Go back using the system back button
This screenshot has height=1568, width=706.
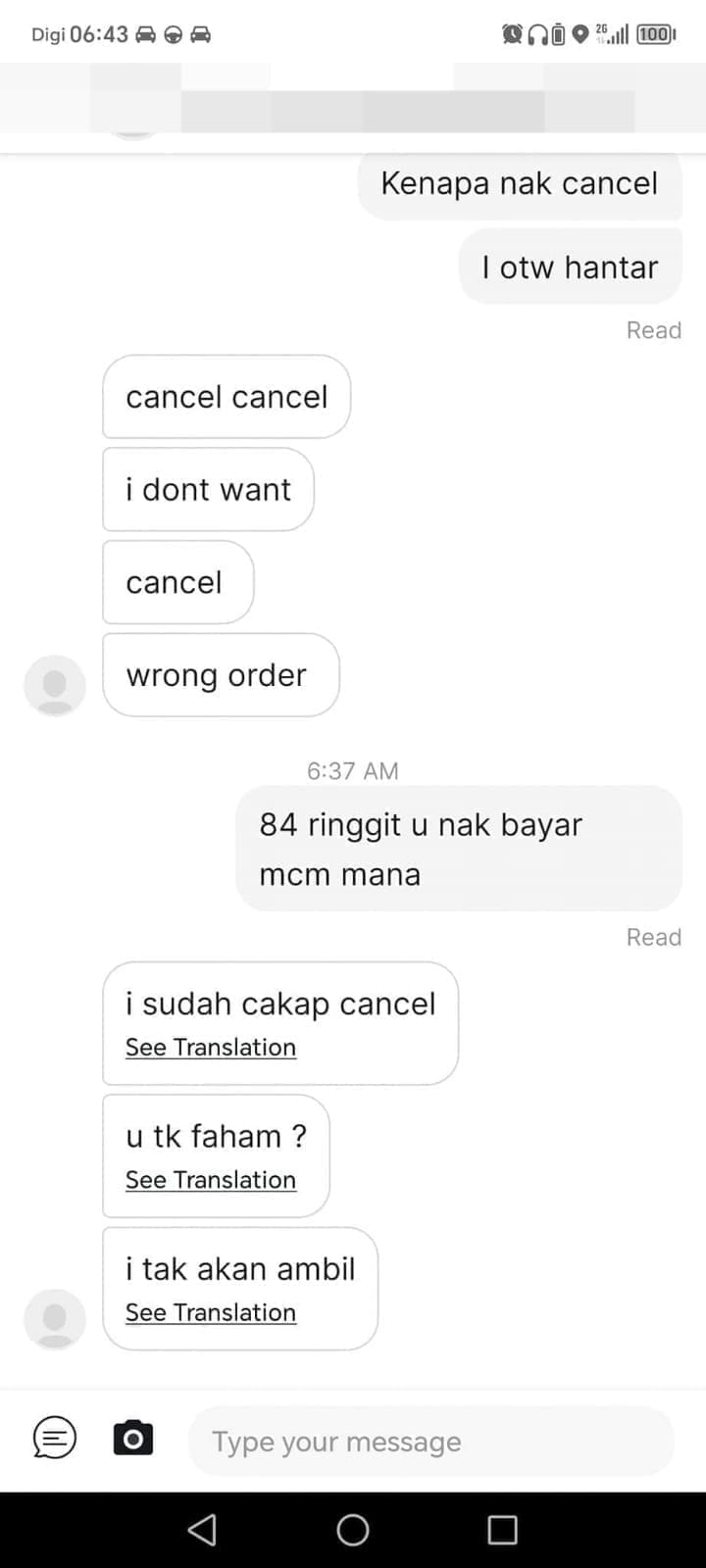(202, 1530)
